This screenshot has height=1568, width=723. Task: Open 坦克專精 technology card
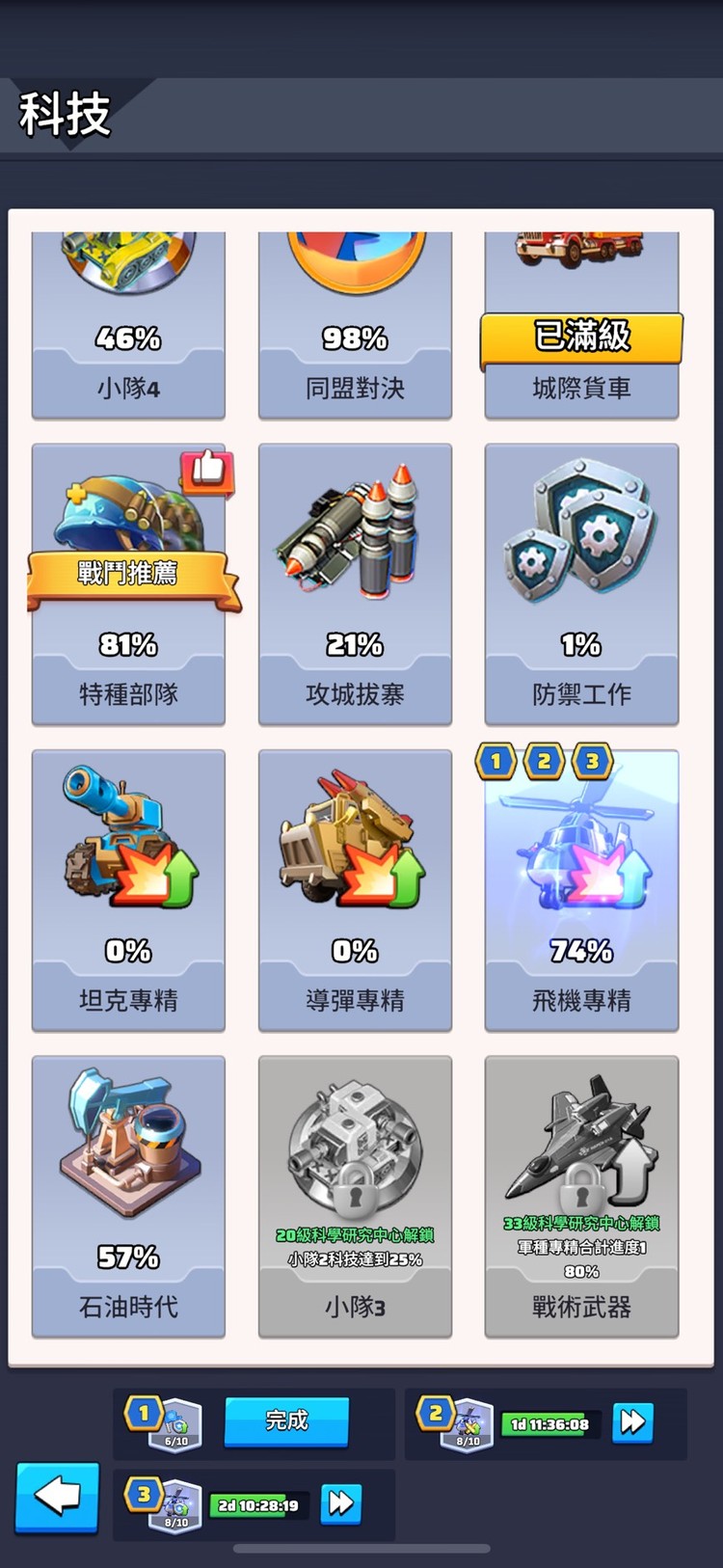128,889
